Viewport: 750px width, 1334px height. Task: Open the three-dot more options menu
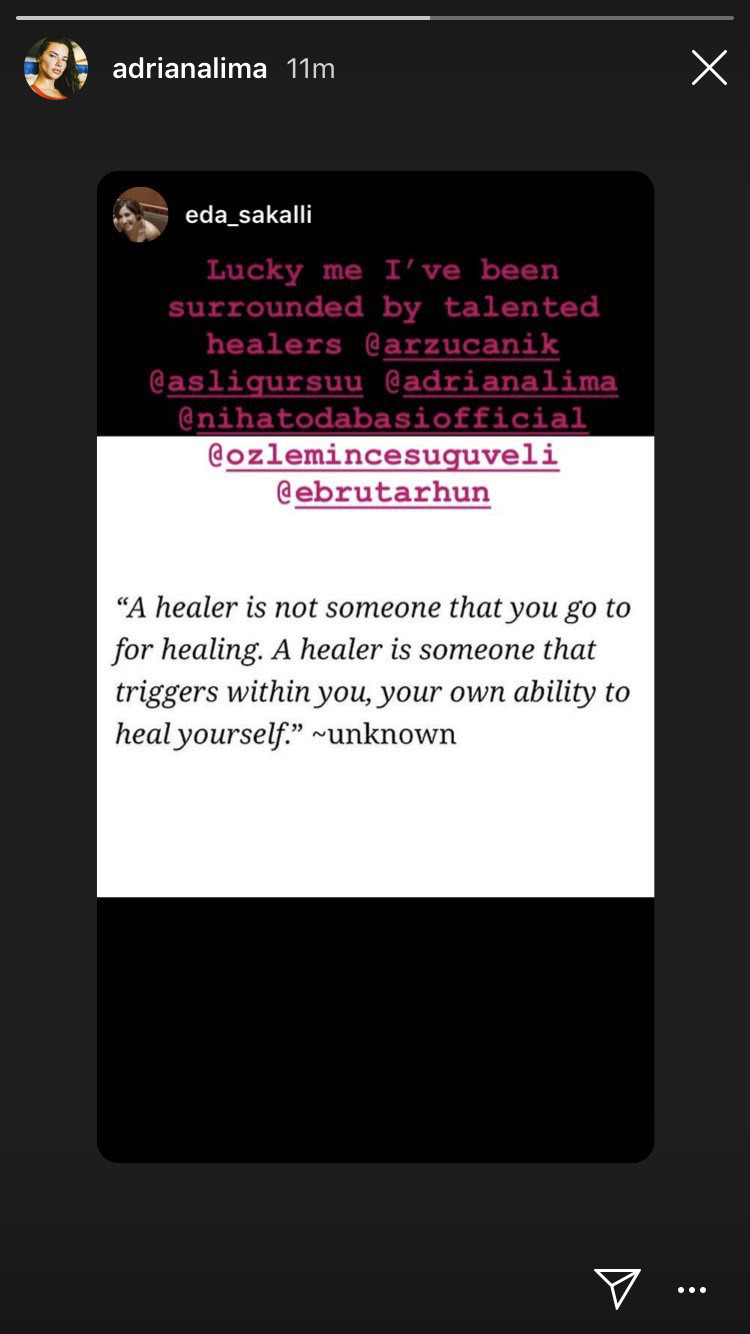point(692,1290)
